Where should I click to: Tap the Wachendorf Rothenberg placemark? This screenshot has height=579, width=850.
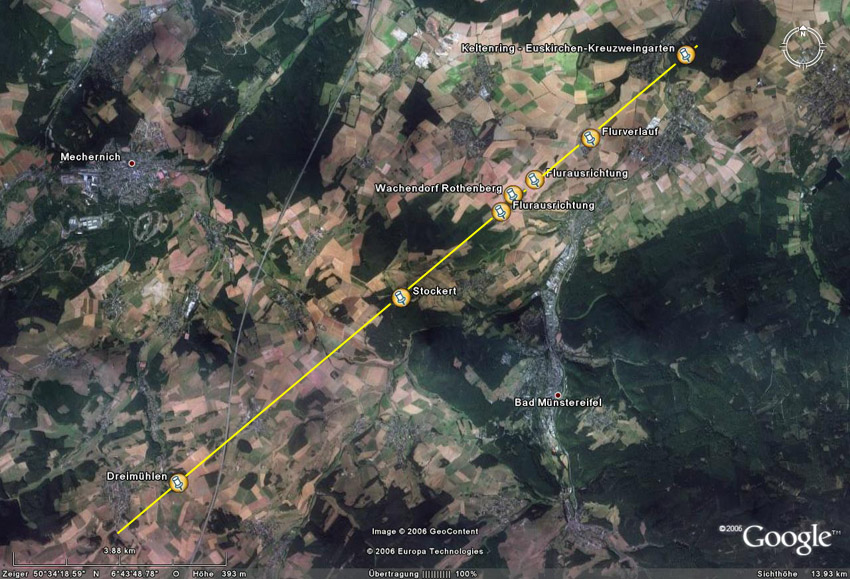513,193
